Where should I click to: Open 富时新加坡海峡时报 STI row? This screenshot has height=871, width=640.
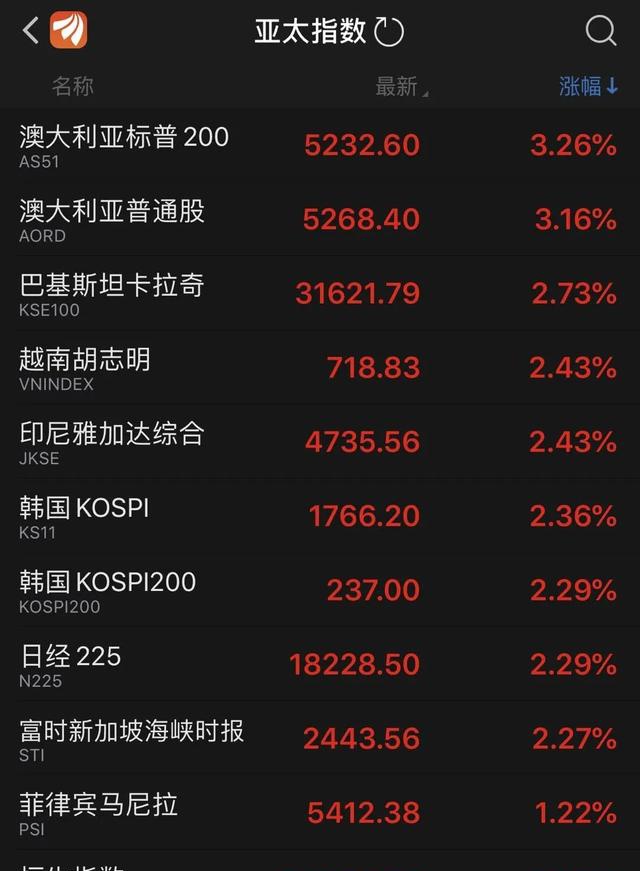coord(320,738)
